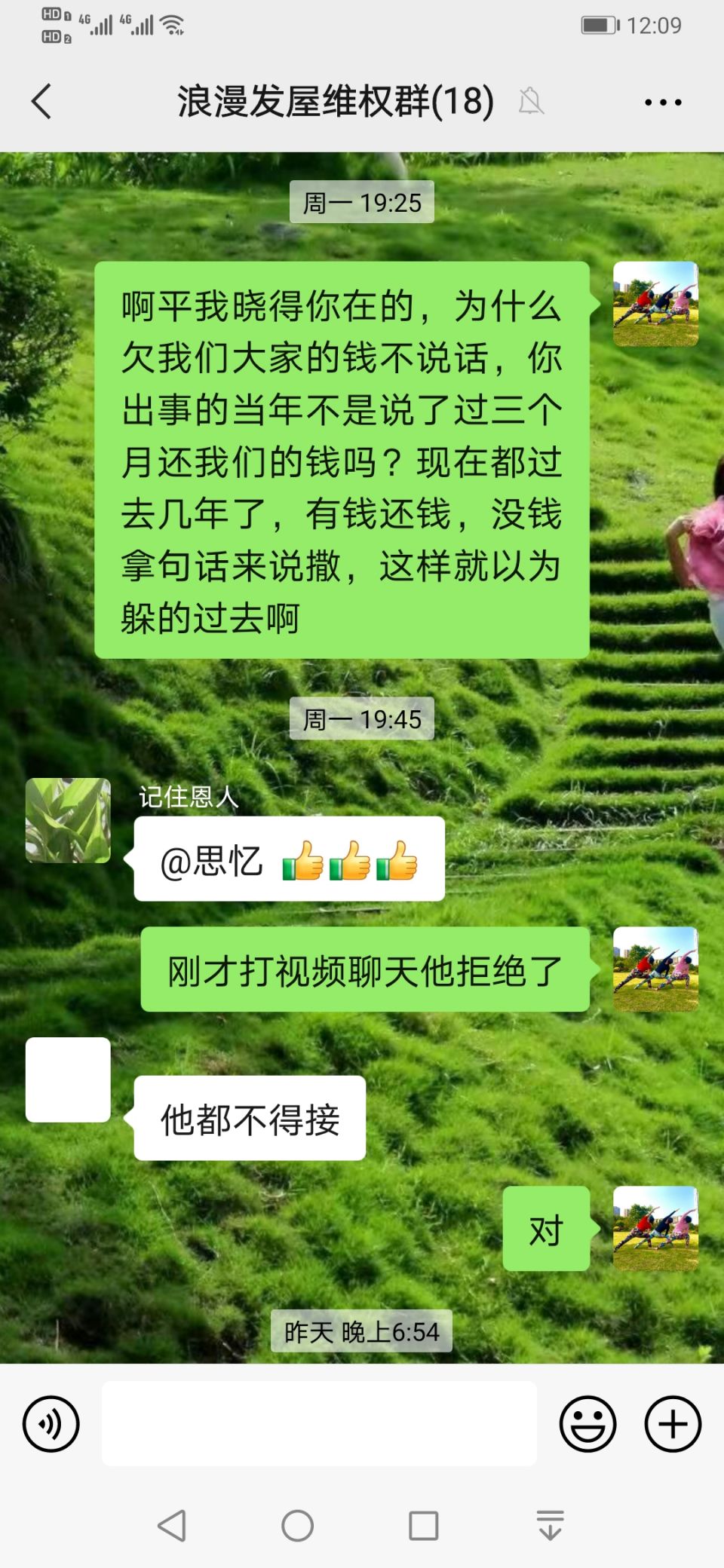Open own avatar beside 刚才打视频聊天他拒绝了
Viewport: 724px width, 1568px height.
[655, 969]
